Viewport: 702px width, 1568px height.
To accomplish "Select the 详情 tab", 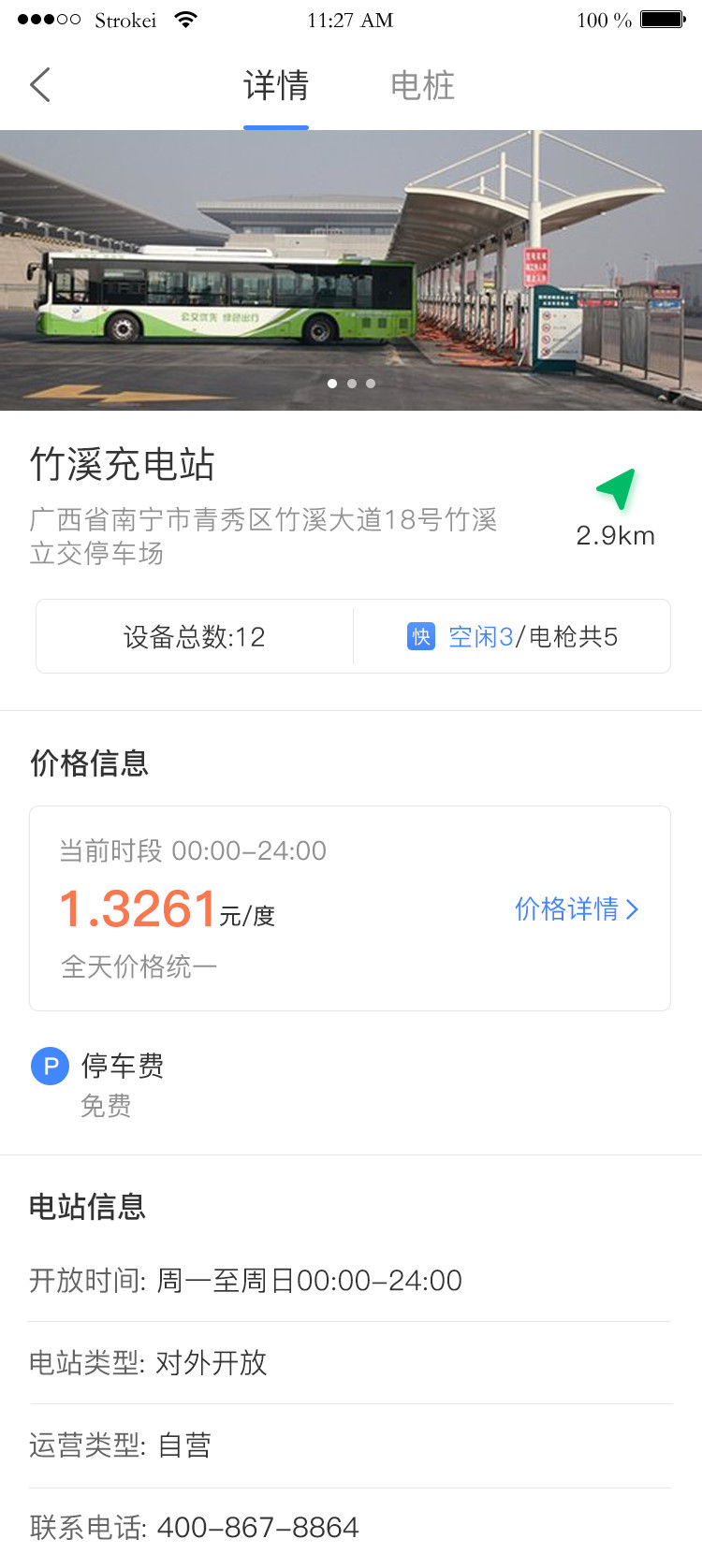I will pos(276,86).
